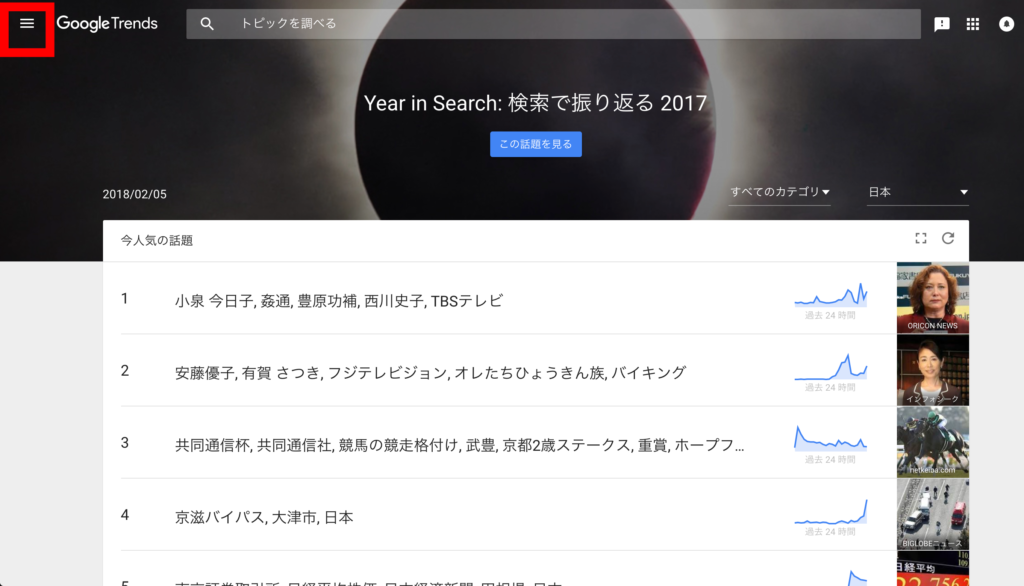1024x586 pixels.
Task: Open trend 1 about 小泉 今日子
Action: tap(338, 300)
